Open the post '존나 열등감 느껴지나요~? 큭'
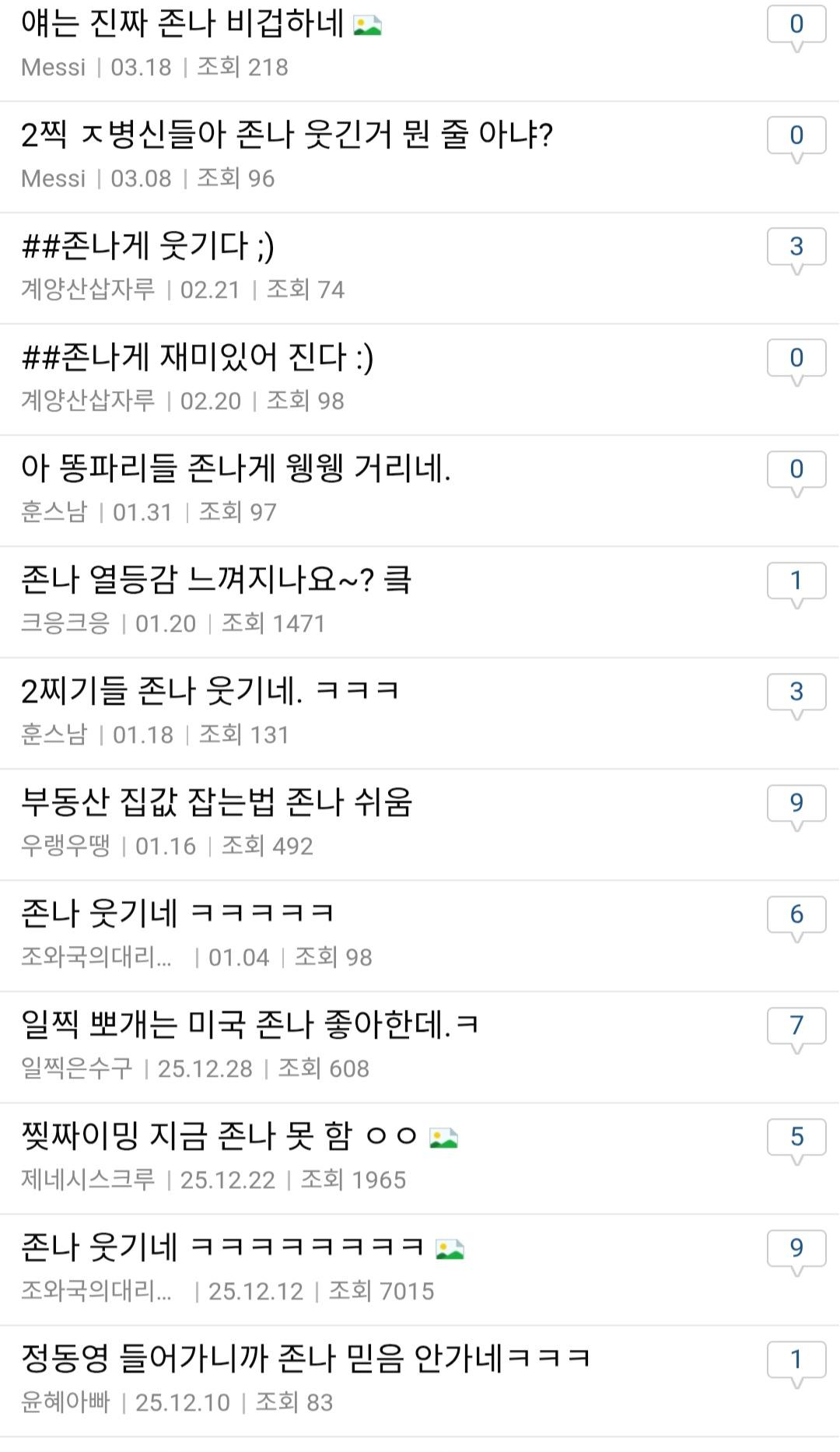This screenshot has height=1452, width=840. pos(216,580)
